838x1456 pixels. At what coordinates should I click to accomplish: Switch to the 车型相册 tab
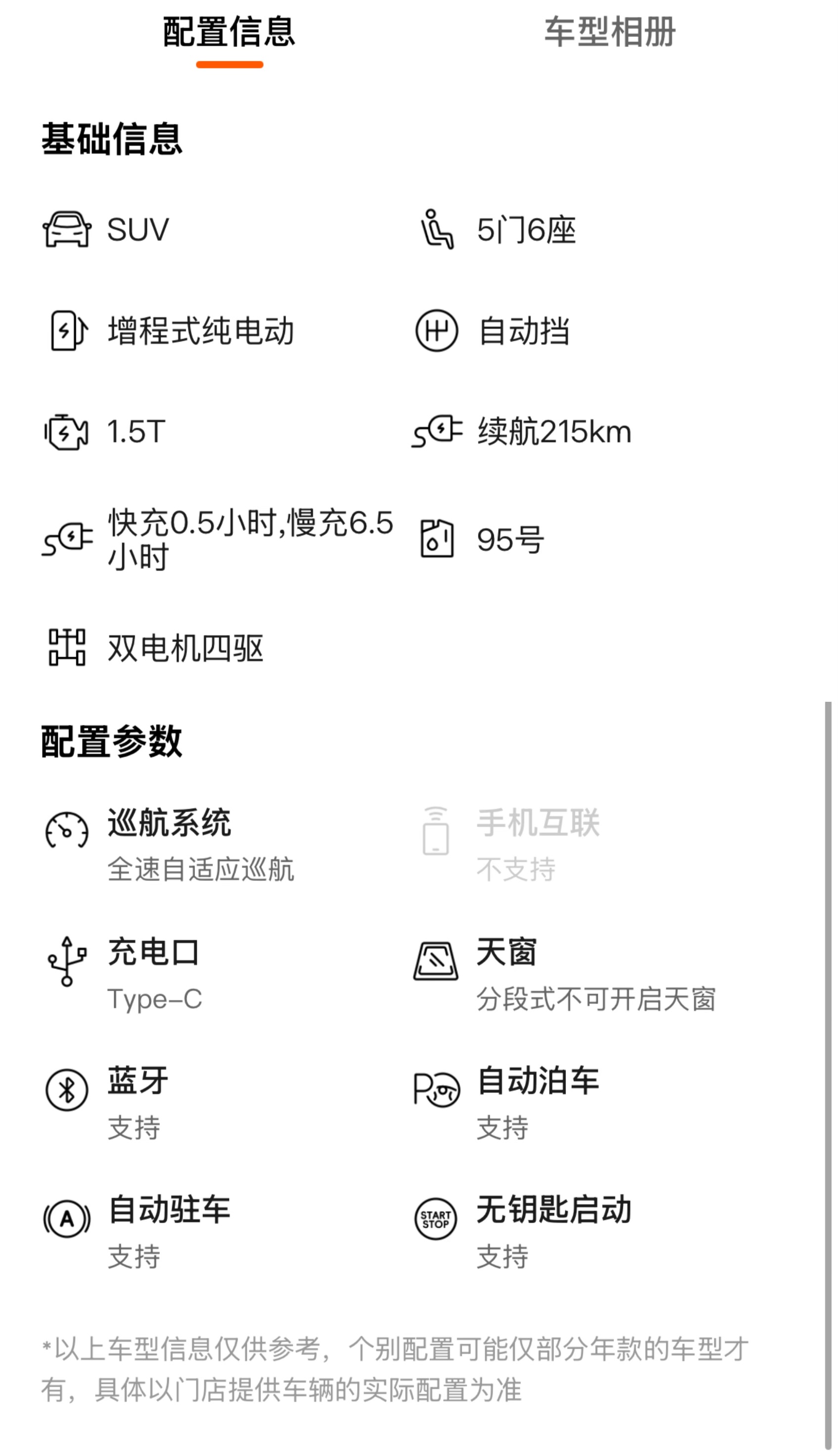609,32
